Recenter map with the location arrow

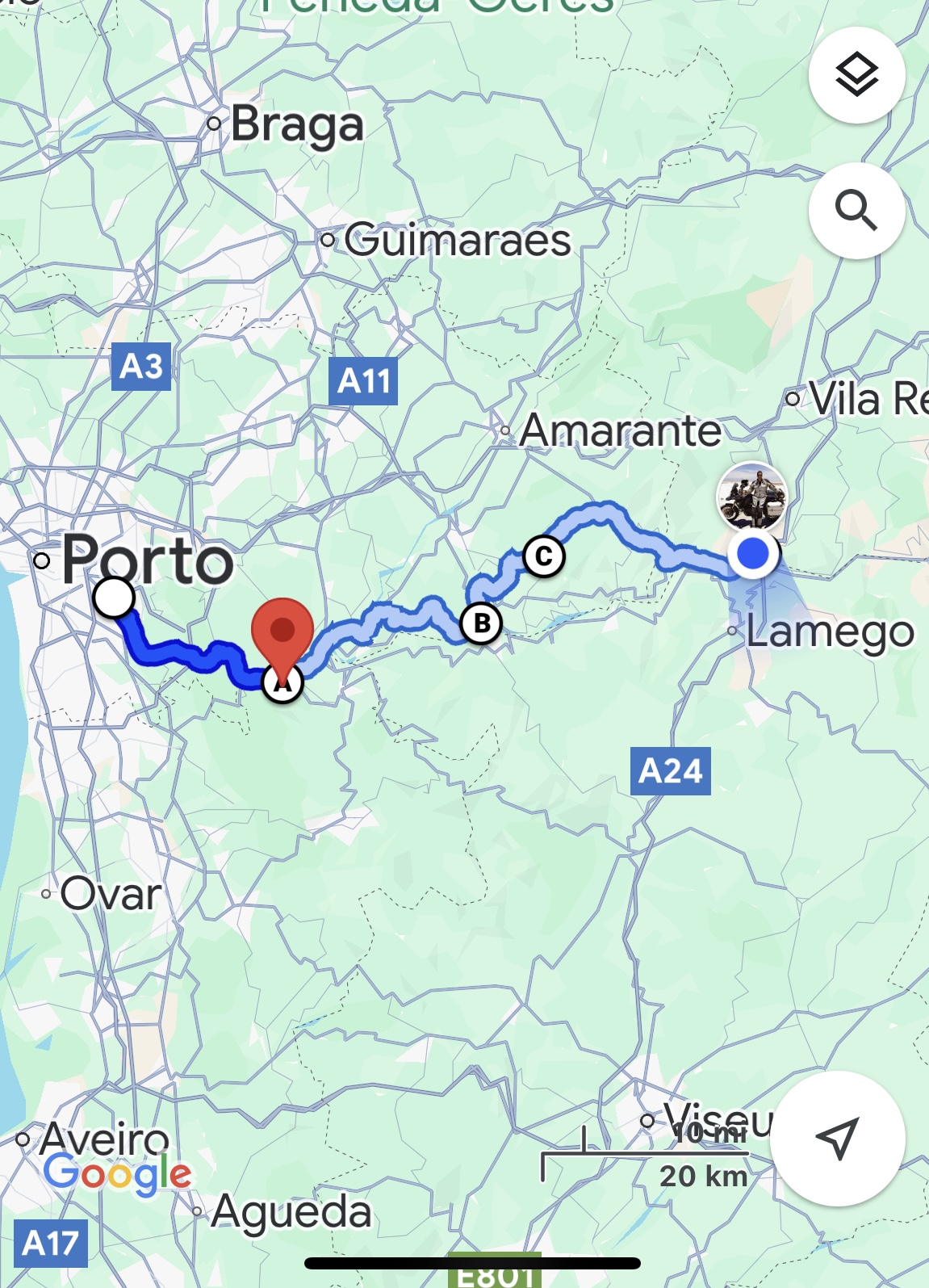coord(837,1138)
